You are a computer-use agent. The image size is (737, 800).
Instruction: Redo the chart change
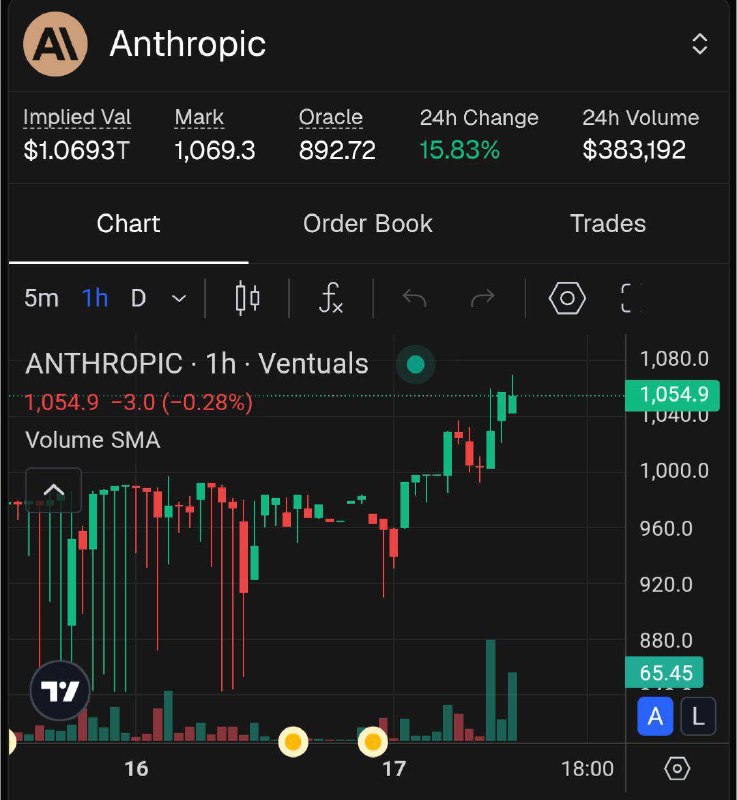pos(482,298)
